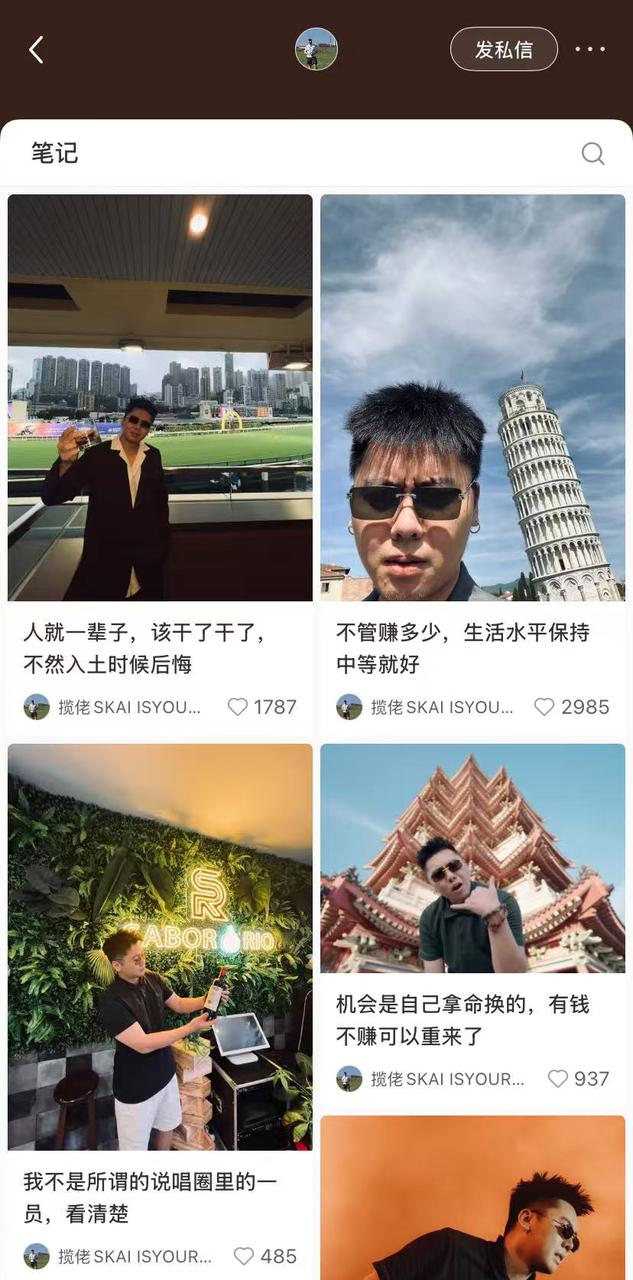Tap the 发私信 button
This screenshot has height=1280, width=633.
pyautogui.click(x=503, y=49)
